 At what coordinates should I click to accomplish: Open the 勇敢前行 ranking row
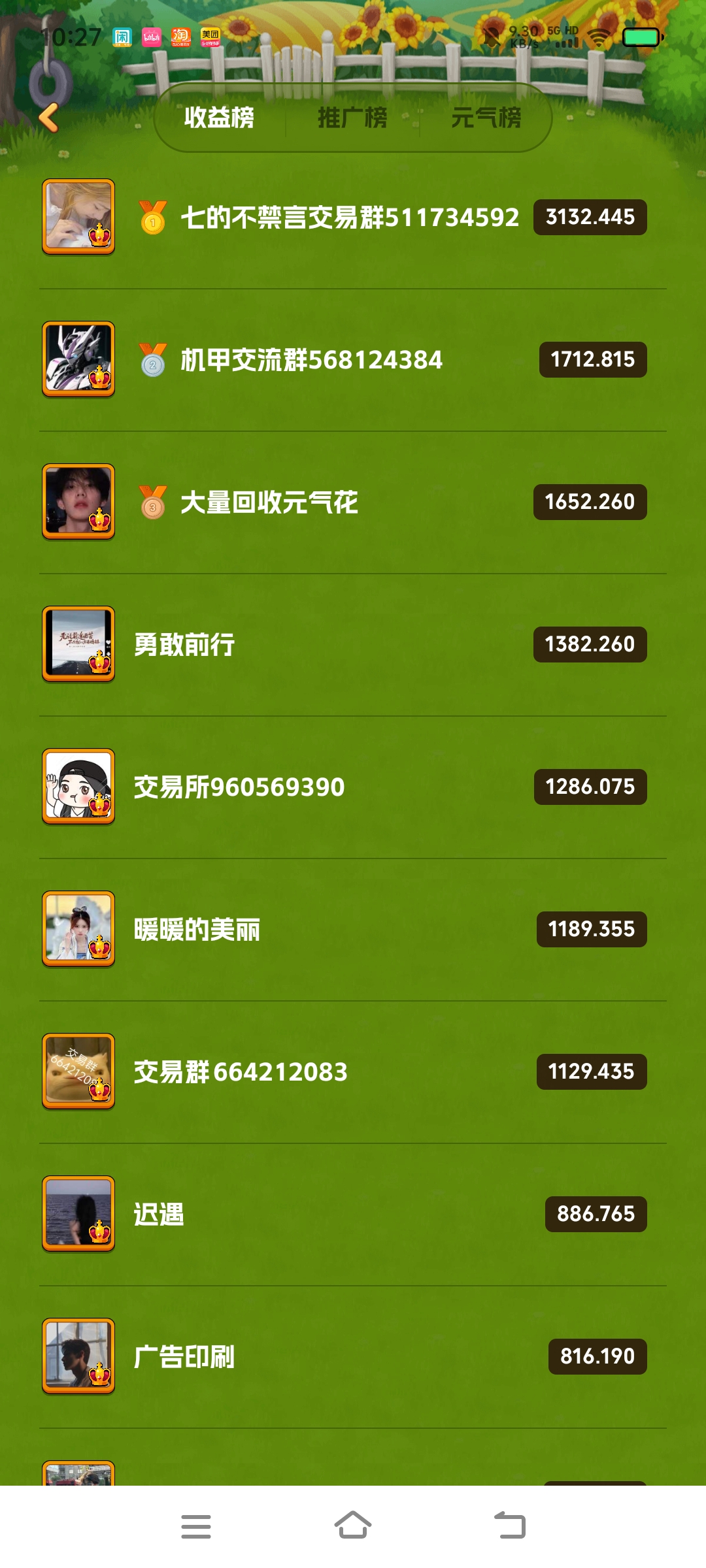point(353,644)
